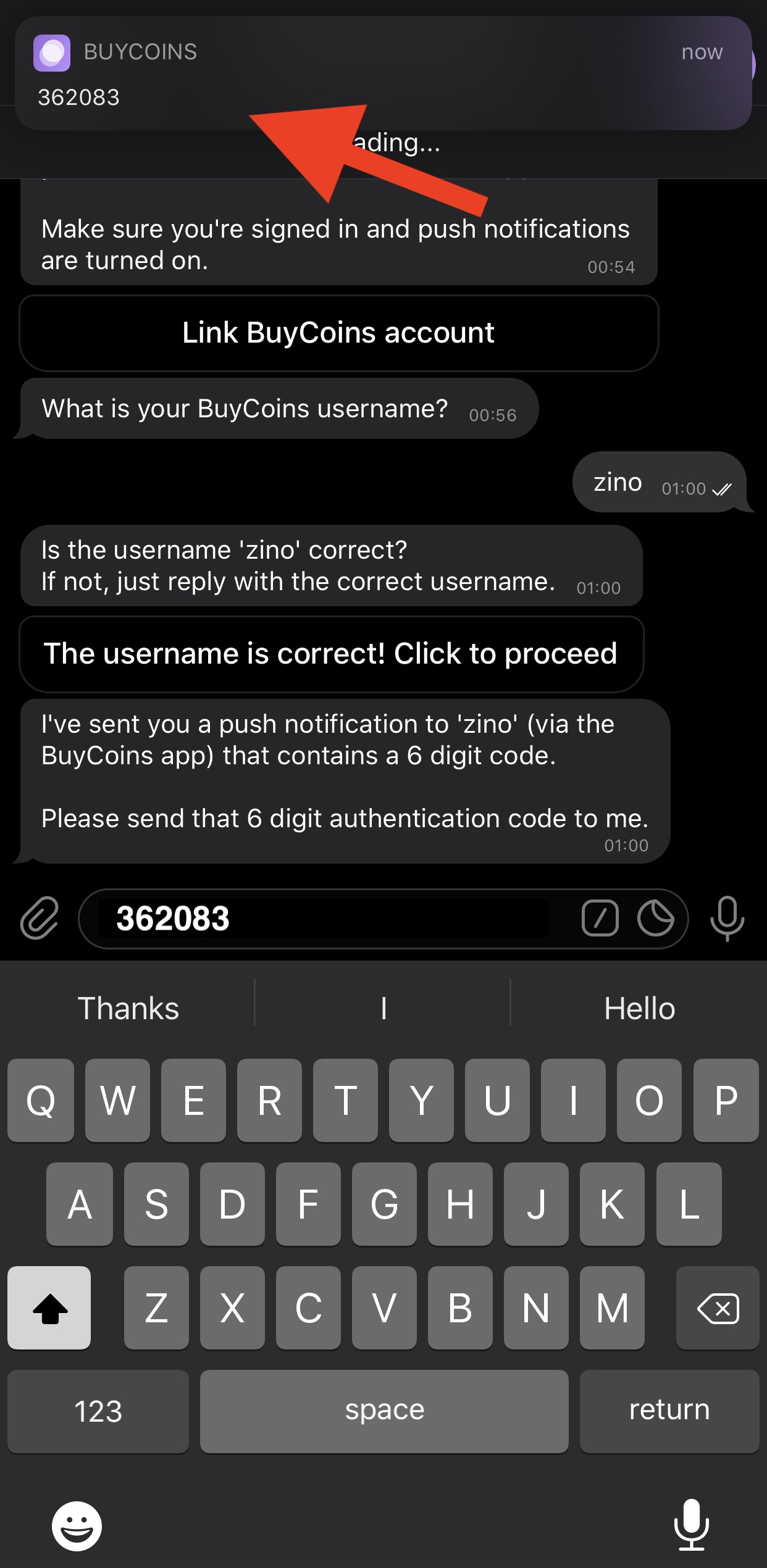Delete a character with the backspace key
The width and height of the screenshot is (767, 1568).
coord(718,1307)
